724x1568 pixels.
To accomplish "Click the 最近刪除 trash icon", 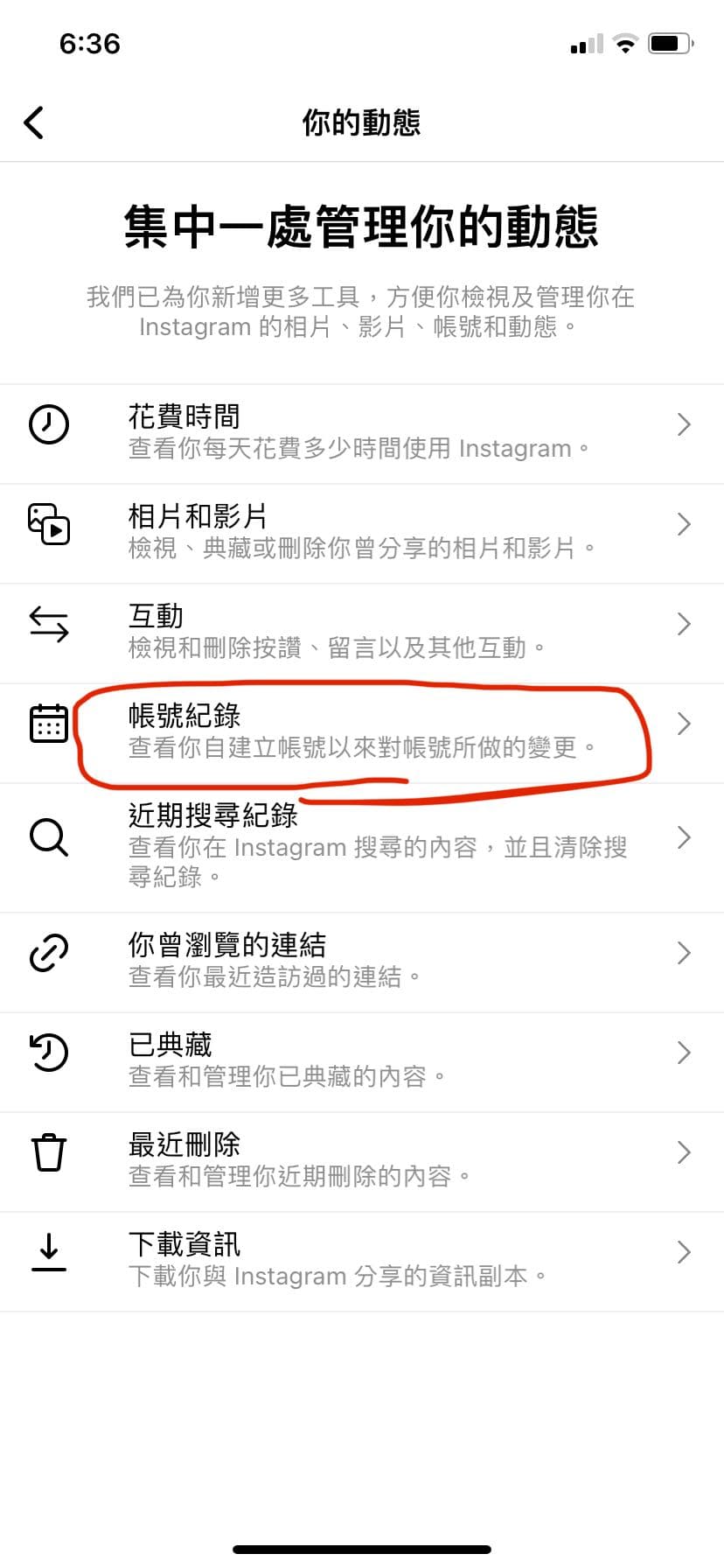I will [49, 1152].
